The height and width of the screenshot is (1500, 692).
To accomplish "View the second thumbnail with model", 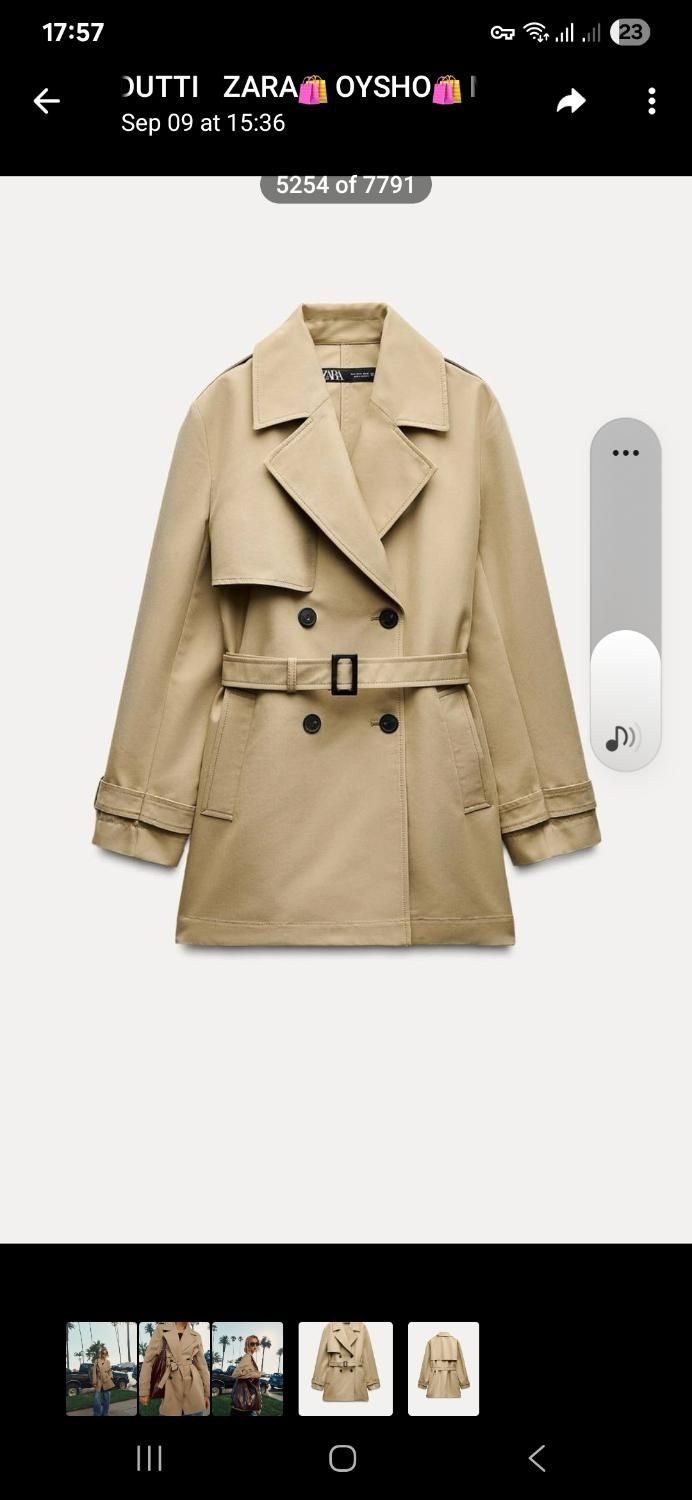I will click(174, 1368).
